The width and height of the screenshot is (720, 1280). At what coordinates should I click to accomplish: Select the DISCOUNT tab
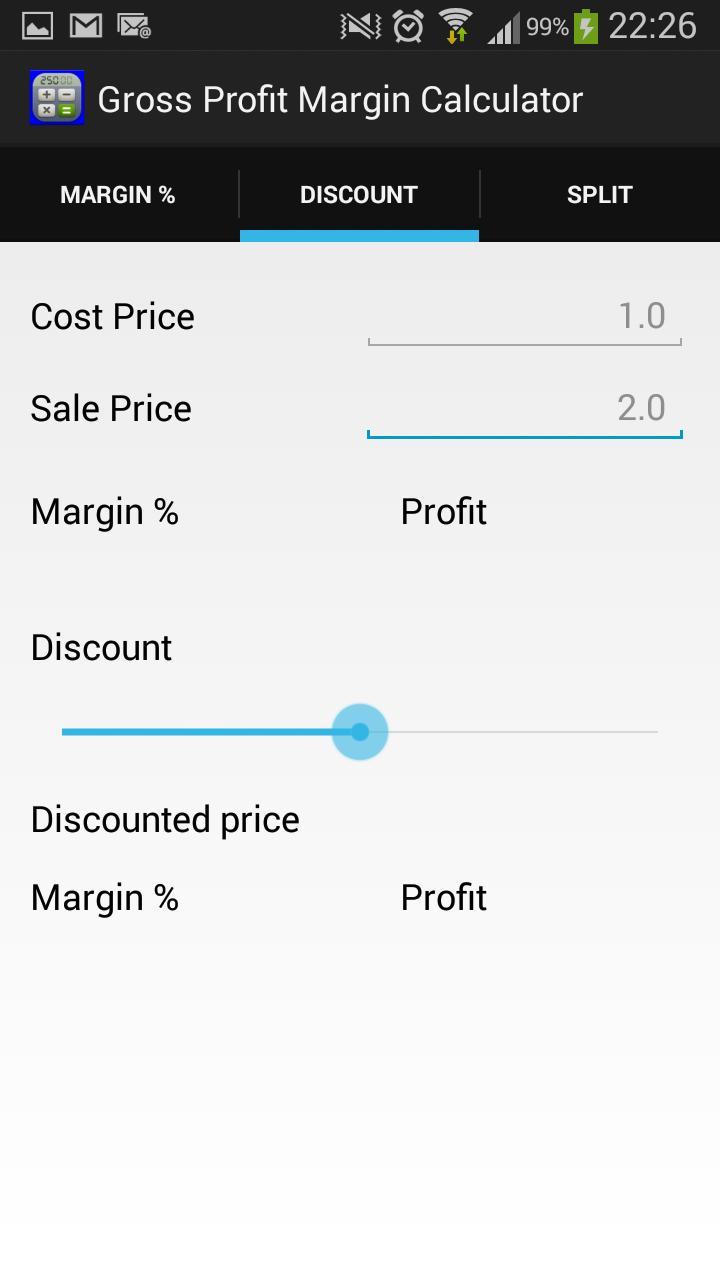pyautogui.click(x=359, y=195)
